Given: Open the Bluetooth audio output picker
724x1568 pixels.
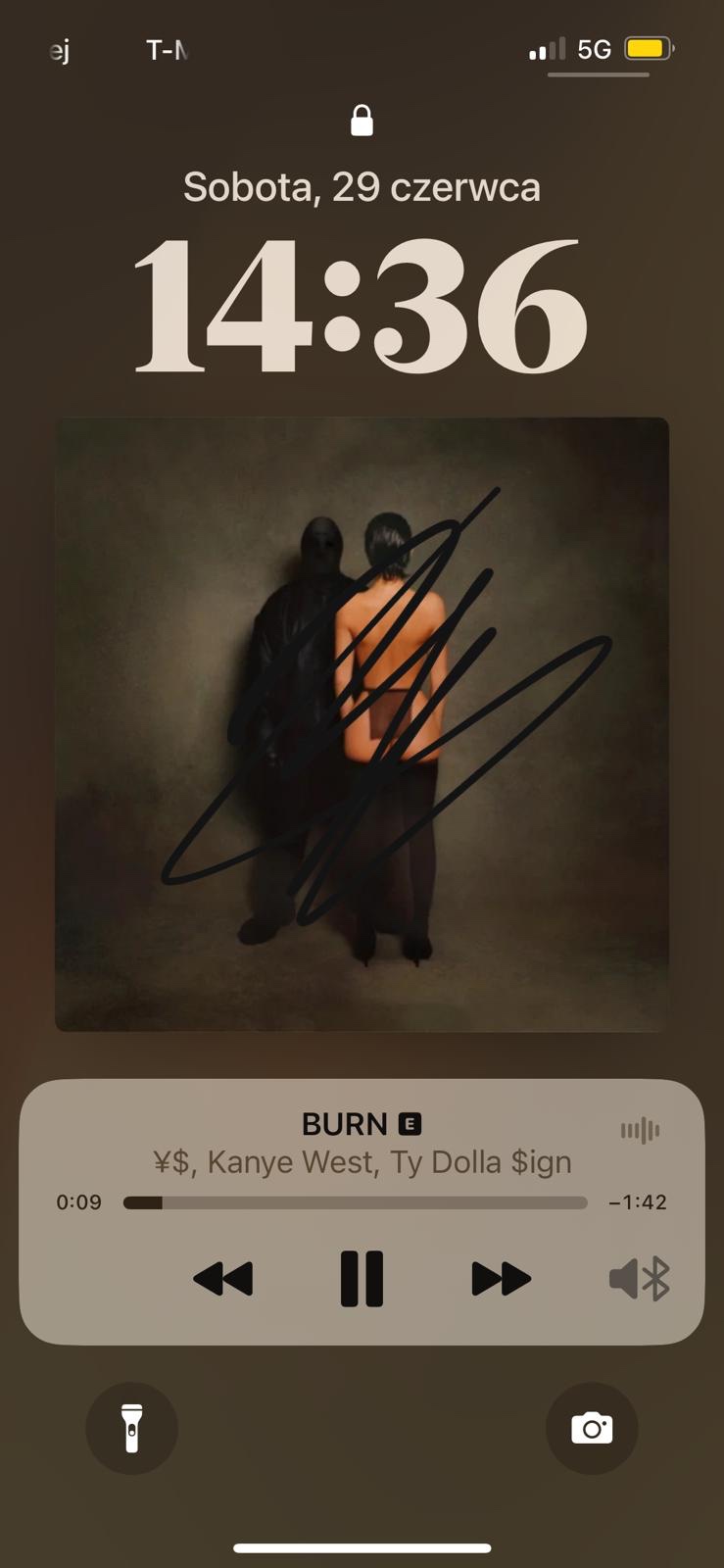Looking at the screenshot, I should click(x=639, y=1279).
